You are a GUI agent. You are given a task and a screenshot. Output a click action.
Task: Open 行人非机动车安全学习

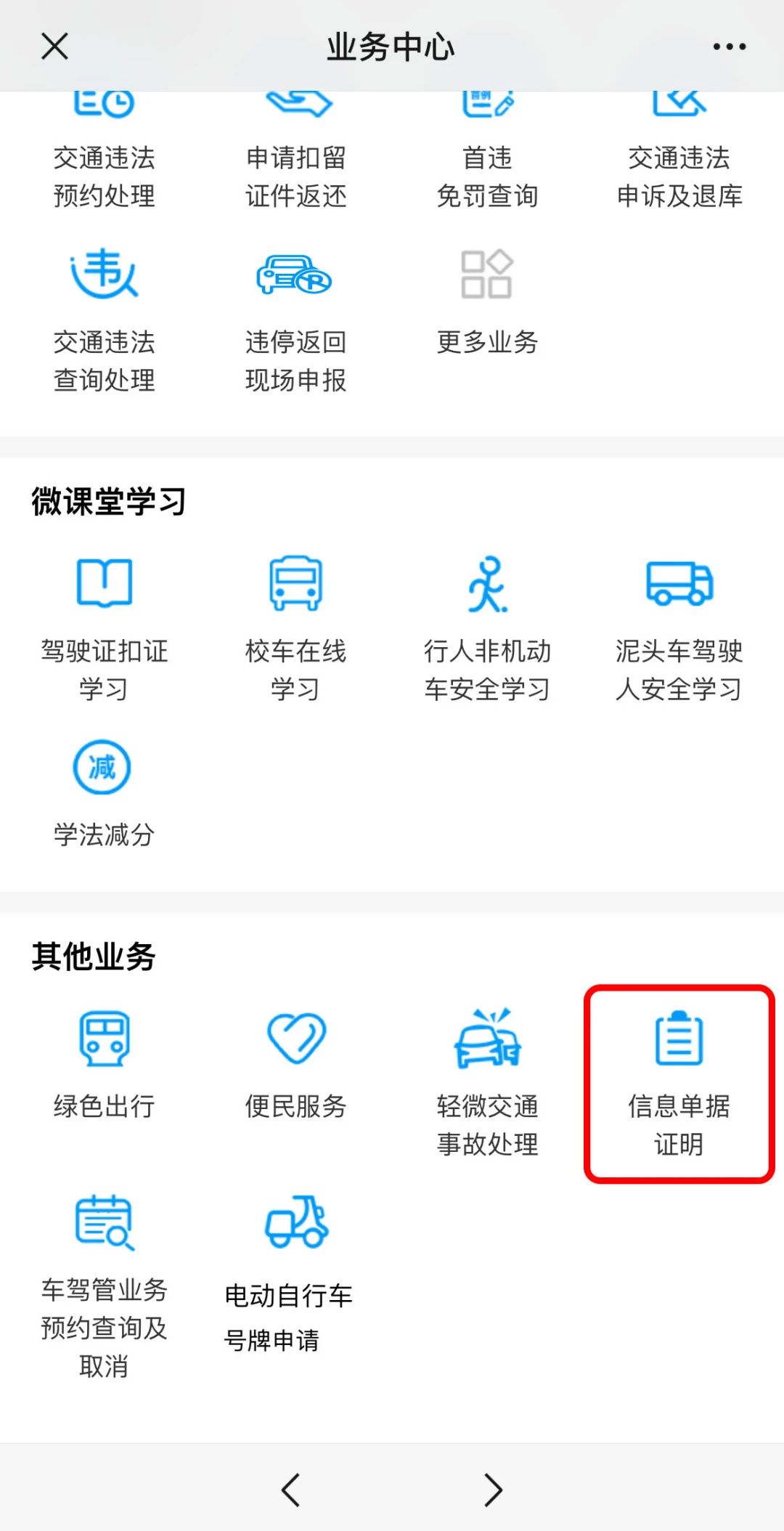[x=487, y=628]
